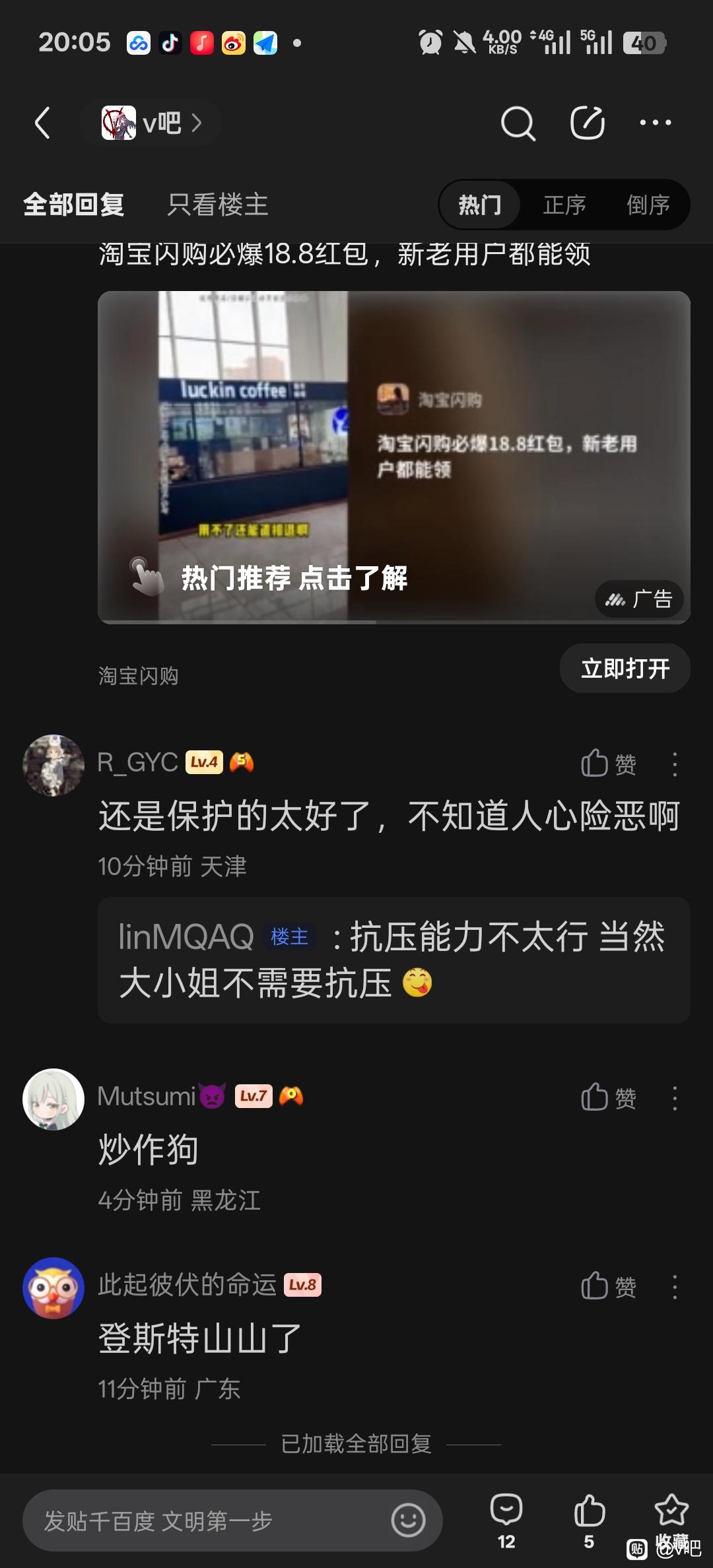
Task: Tap the 立即打开 button
Action: point(625,669)
